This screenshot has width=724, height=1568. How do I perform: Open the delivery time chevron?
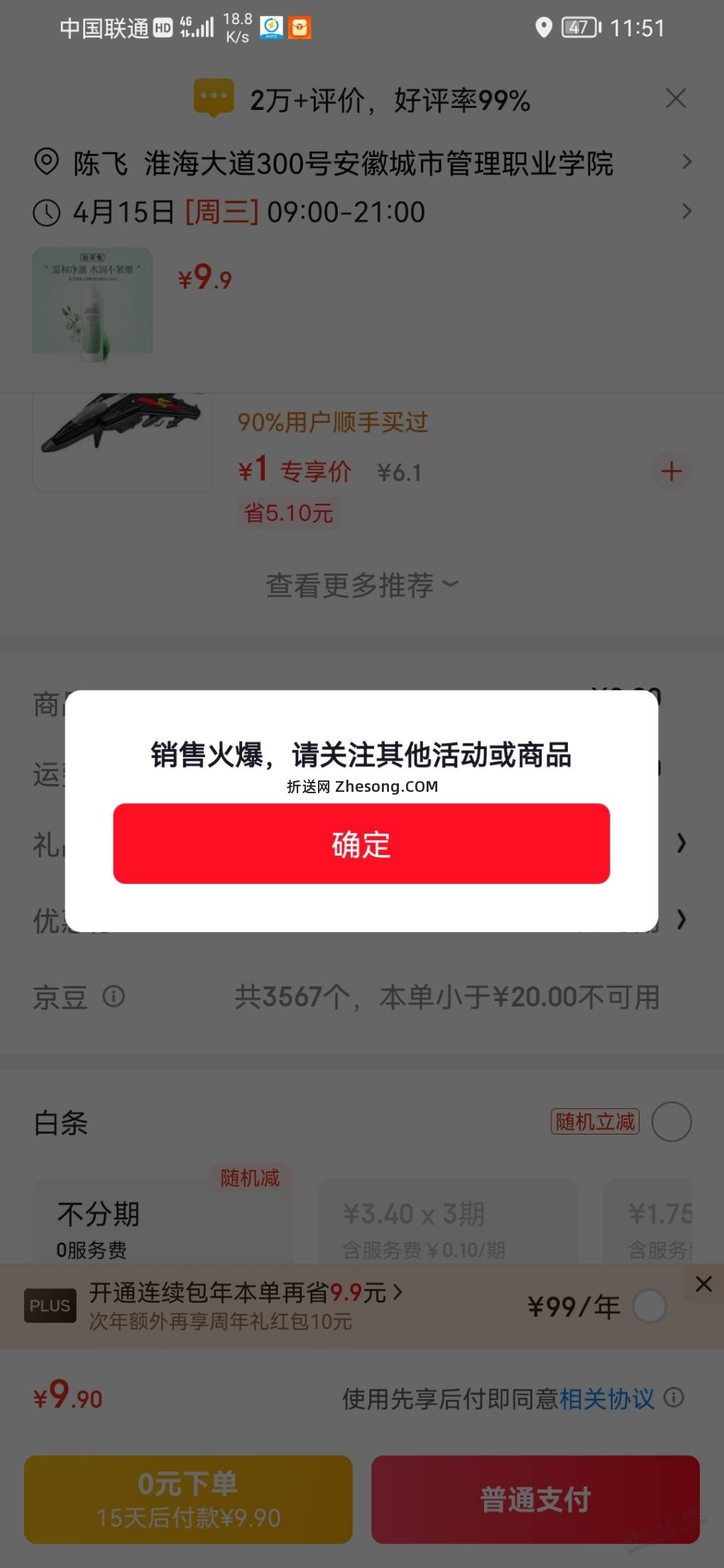pos(686,211)
